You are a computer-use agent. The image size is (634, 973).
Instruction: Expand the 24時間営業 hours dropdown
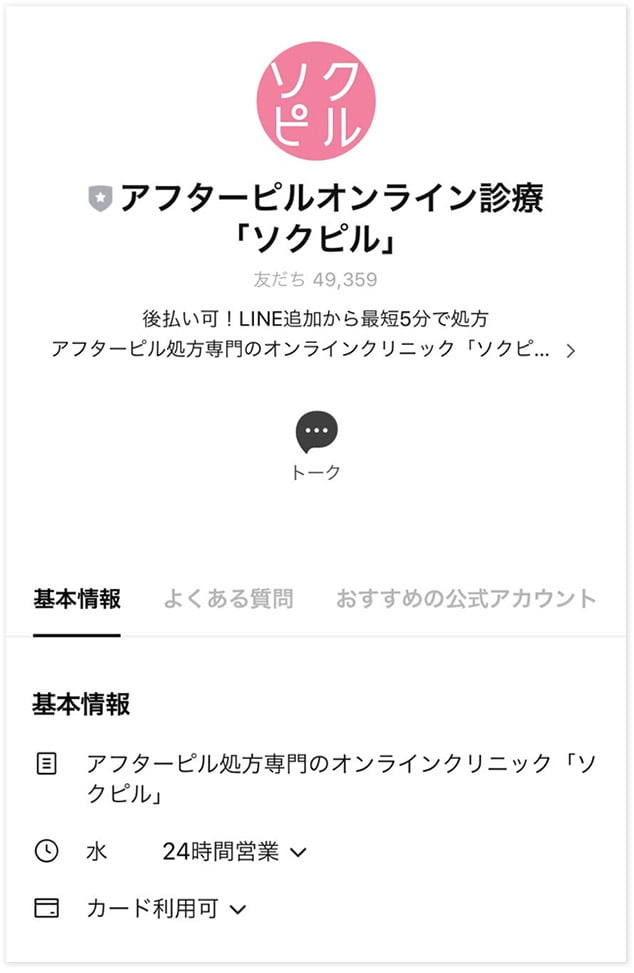(x=298, y=853)
